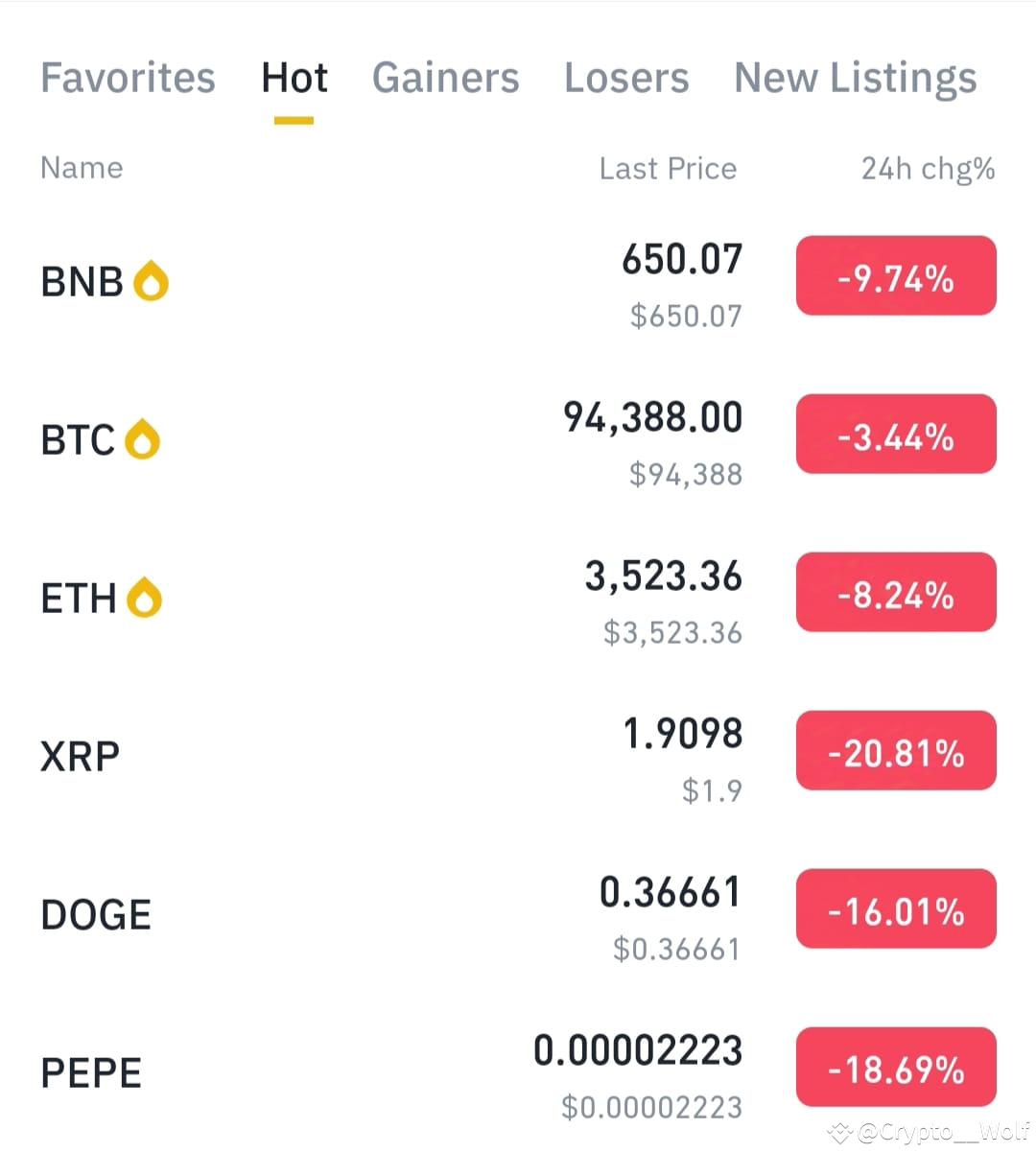The width and height of the screenshot is (1036, 1153).
Task: Open the XRP coin row
Action: pos(80,755)
